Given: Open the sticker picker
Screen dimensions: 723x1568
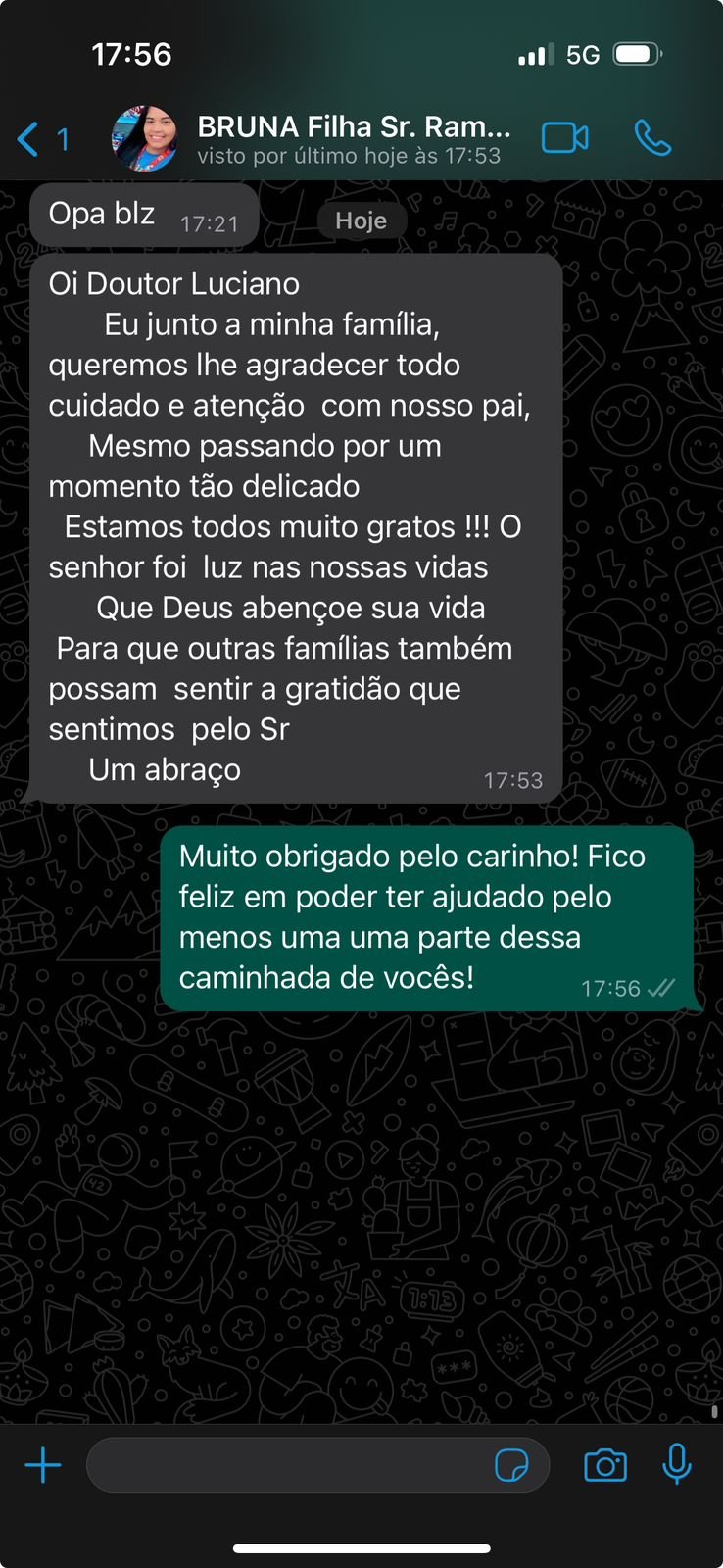Looking at the screenshot, I should (511, 1466).
